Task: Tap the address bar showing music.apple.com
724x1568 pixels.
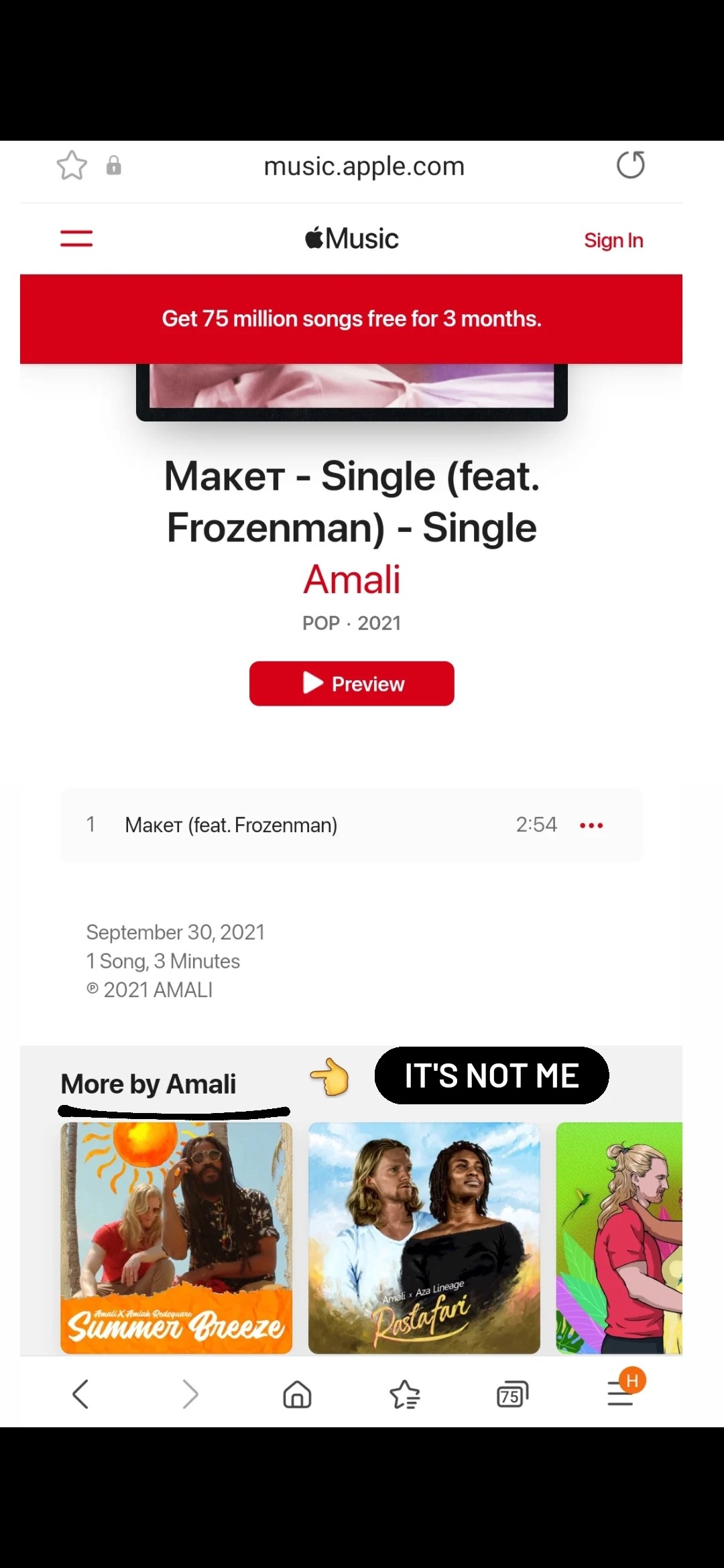Action: pos(364,166)
